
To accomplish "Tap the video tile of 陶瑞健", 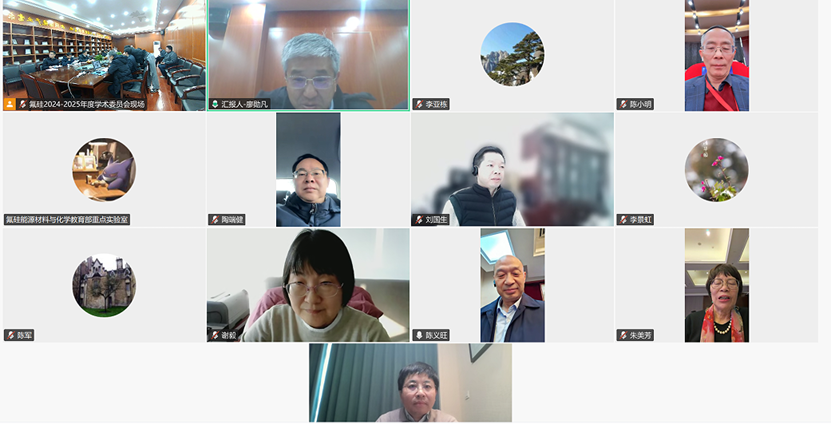I will point(308,170).
